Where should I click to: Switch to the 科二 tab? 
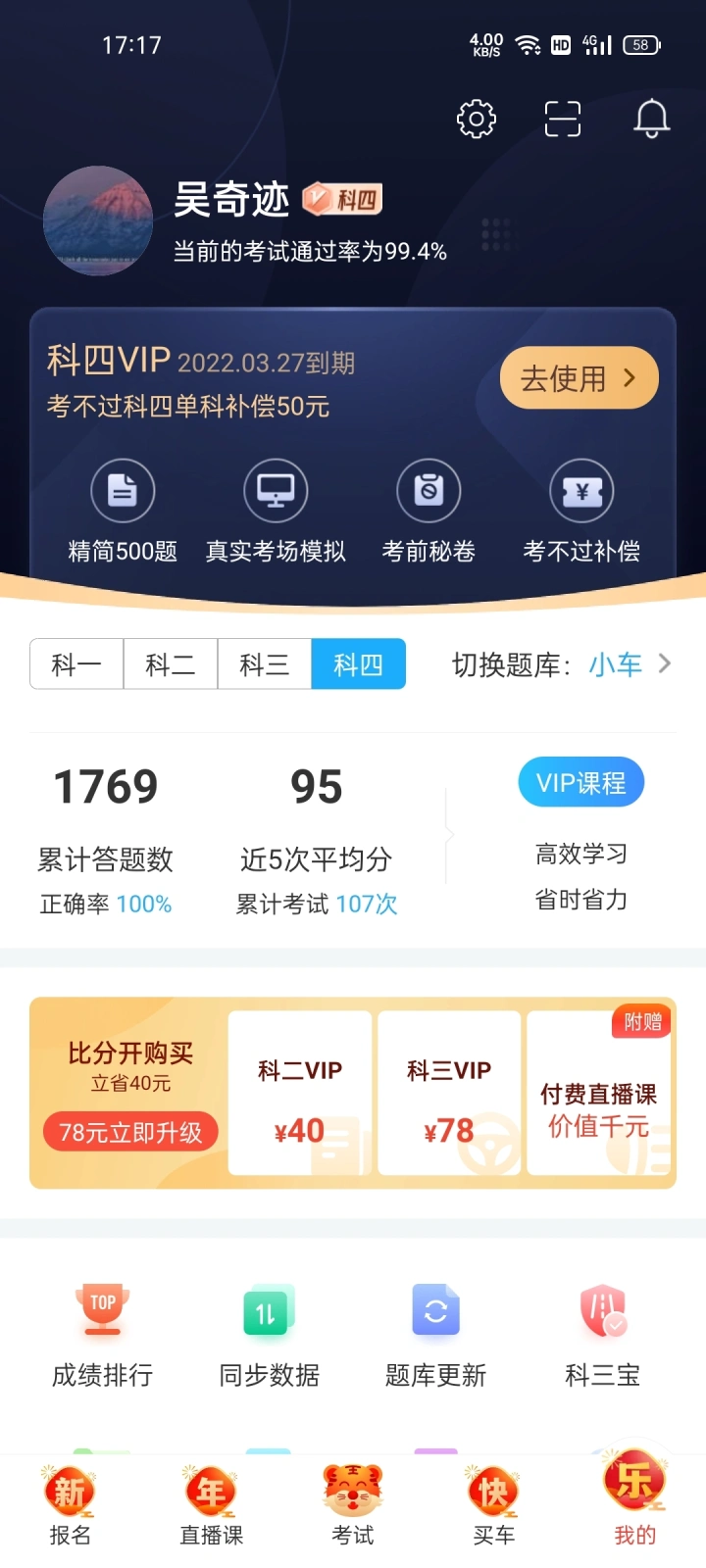tap(171, 664)
